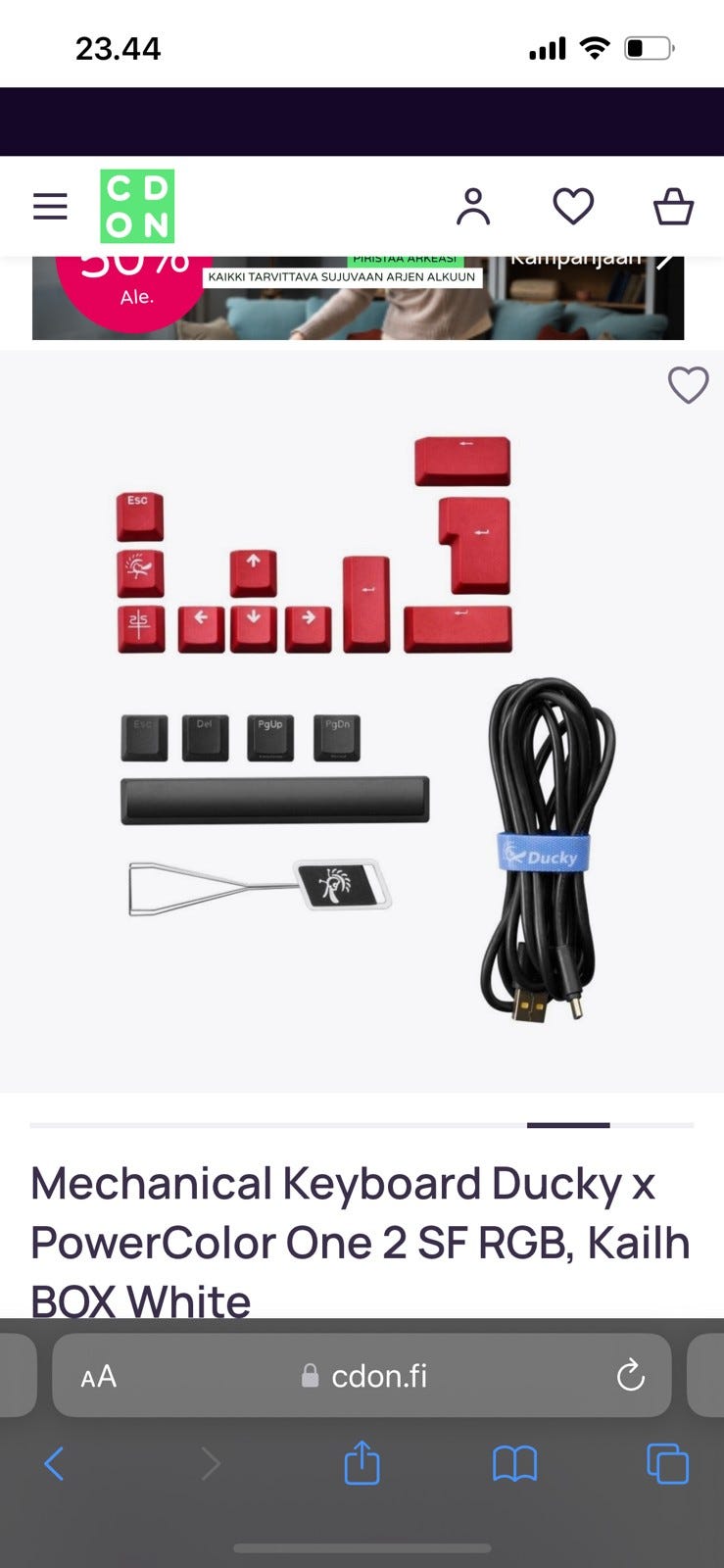This screenshot has width=724, height=1568.
Task: Open Safari bookmarks
Action: tap(514, 1464)
